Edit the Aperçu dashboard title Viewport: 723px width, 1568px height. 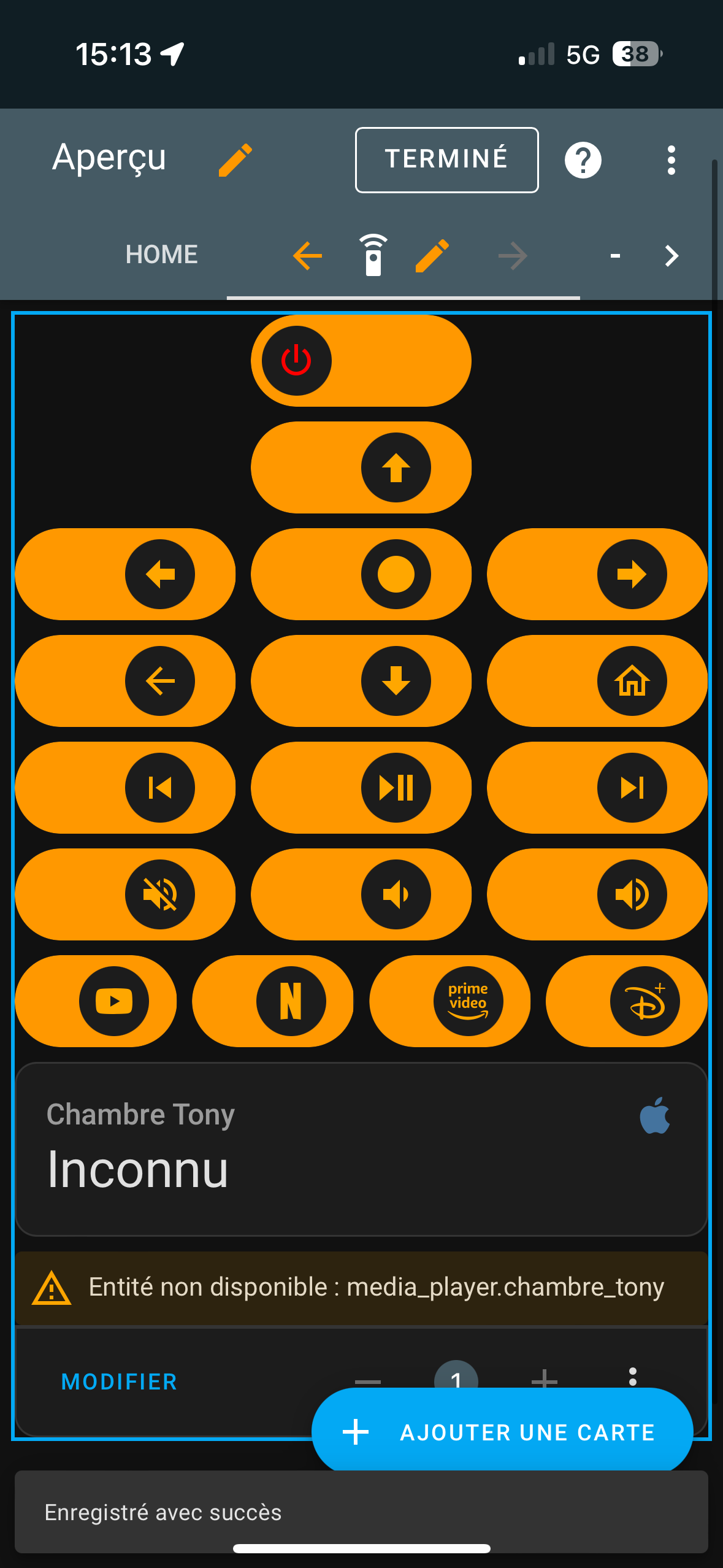235,160
